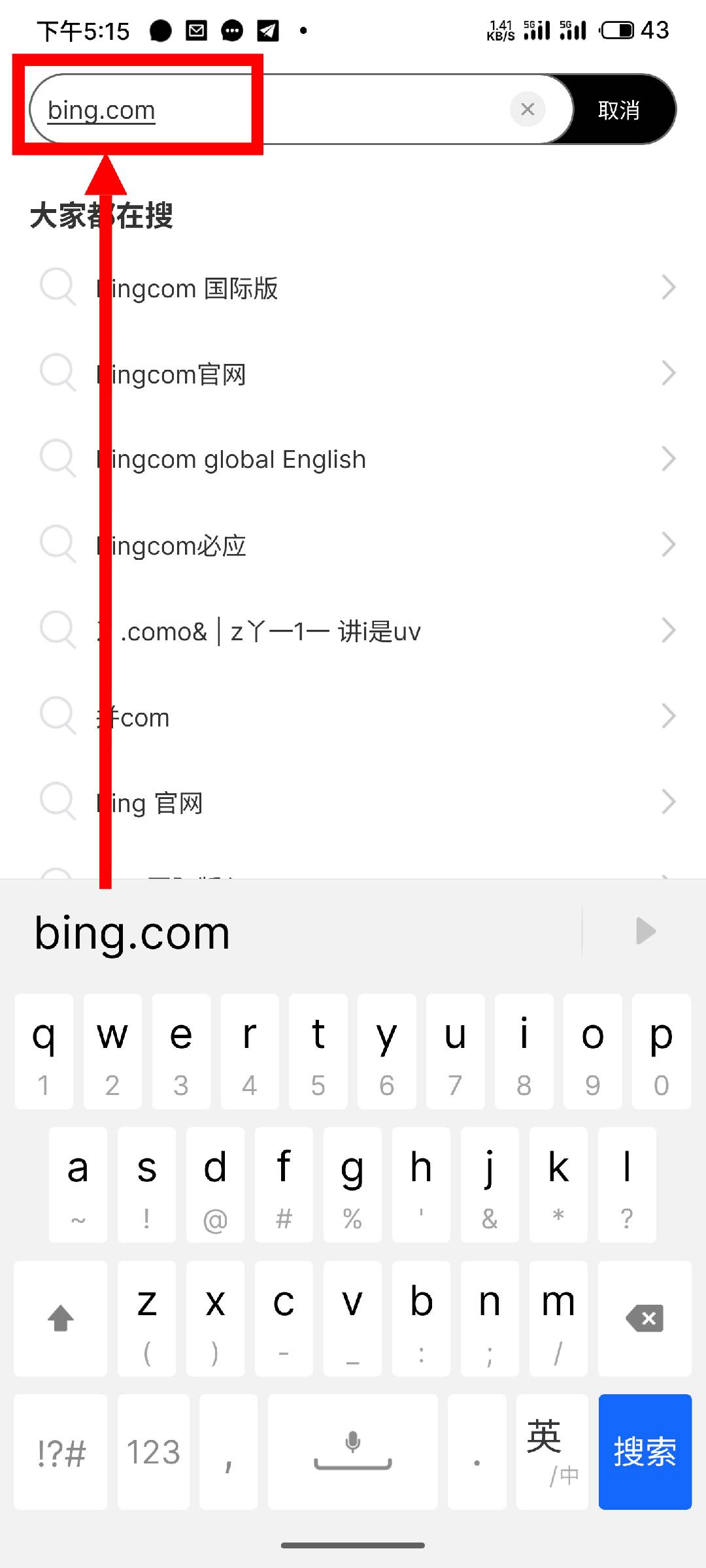This screenshot has width=706, height=1568.
Task: Open suggestion ending with com官网
Action: tap(353, 374)
